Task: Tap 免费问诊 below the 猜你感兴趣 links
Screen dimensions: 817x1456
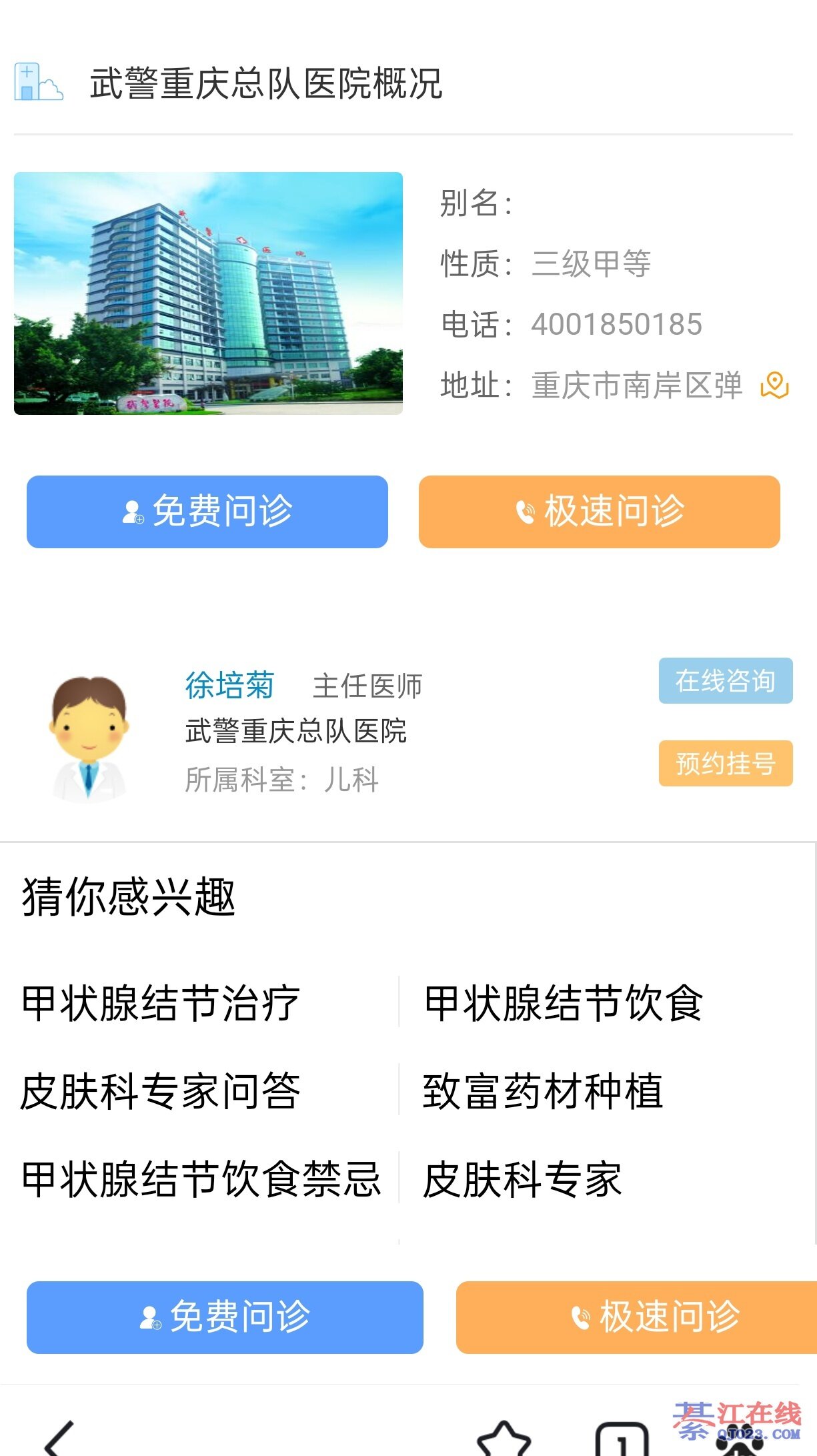Action: click(225, 1317)
